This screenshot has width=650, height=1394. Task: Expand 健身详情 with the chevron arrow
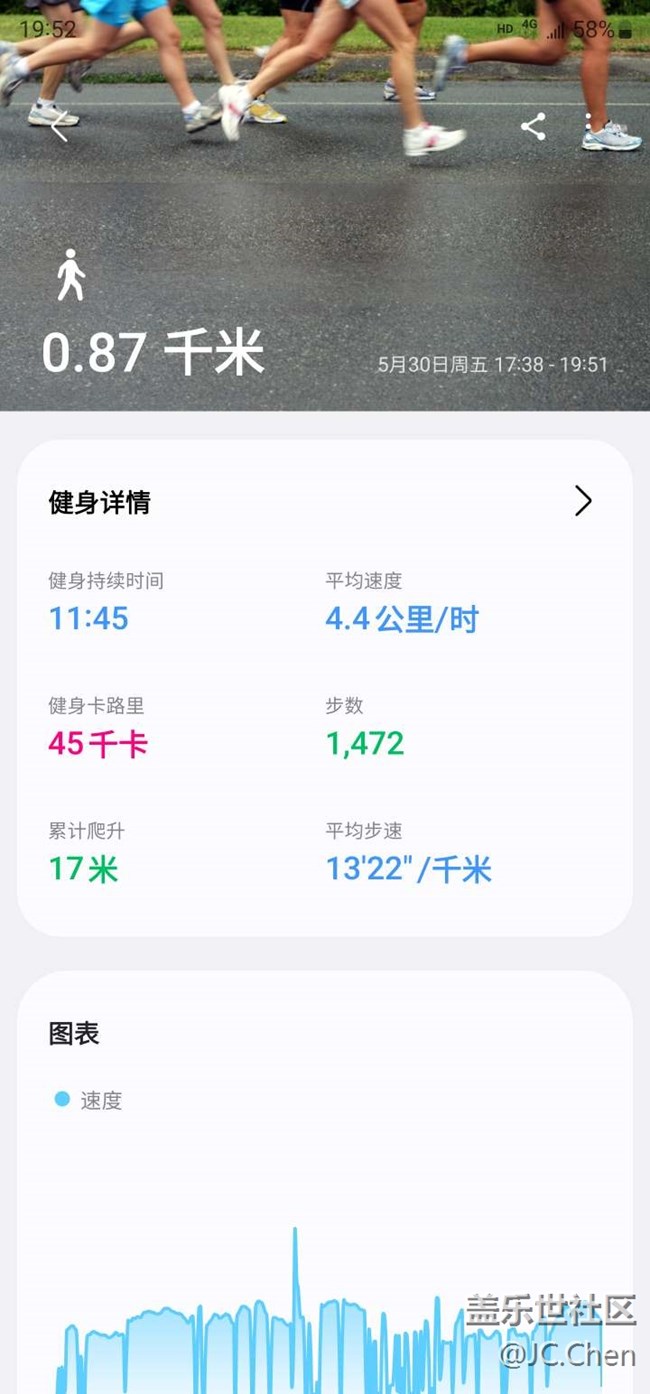point(583,501)
